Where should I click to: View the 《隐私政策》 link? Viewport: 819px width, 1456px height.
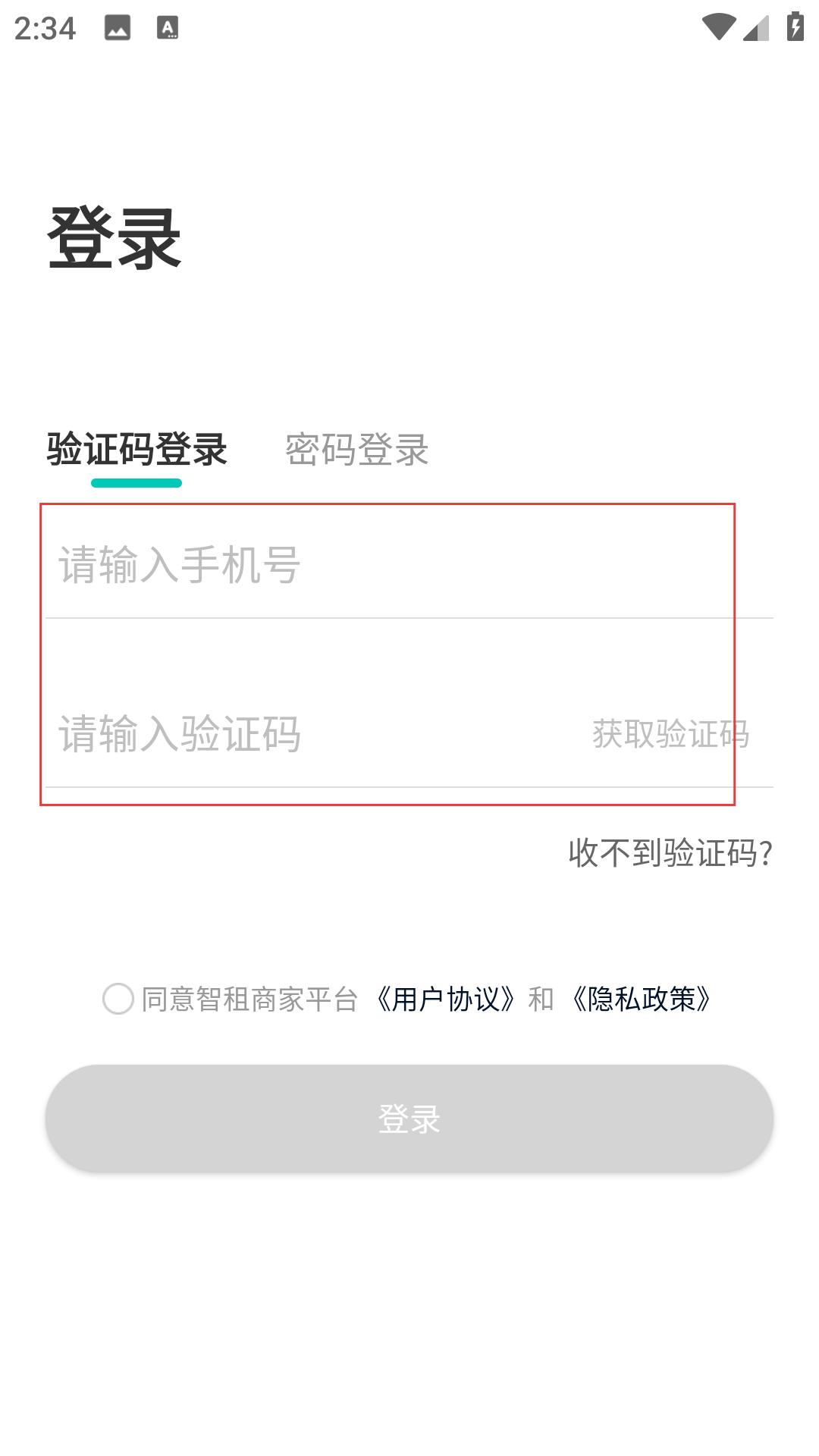(x=642, y=999)
